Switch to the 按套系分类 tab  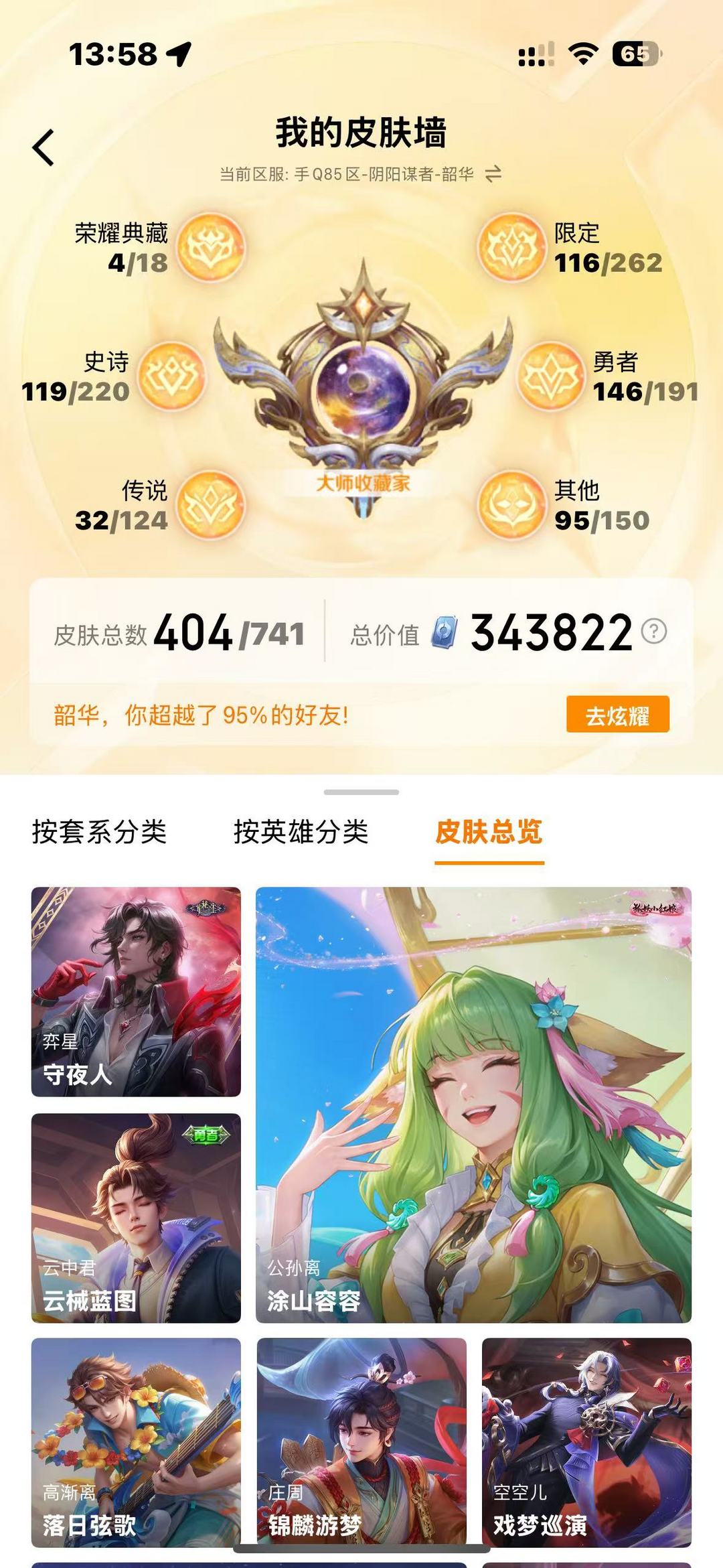pos(99,833)
